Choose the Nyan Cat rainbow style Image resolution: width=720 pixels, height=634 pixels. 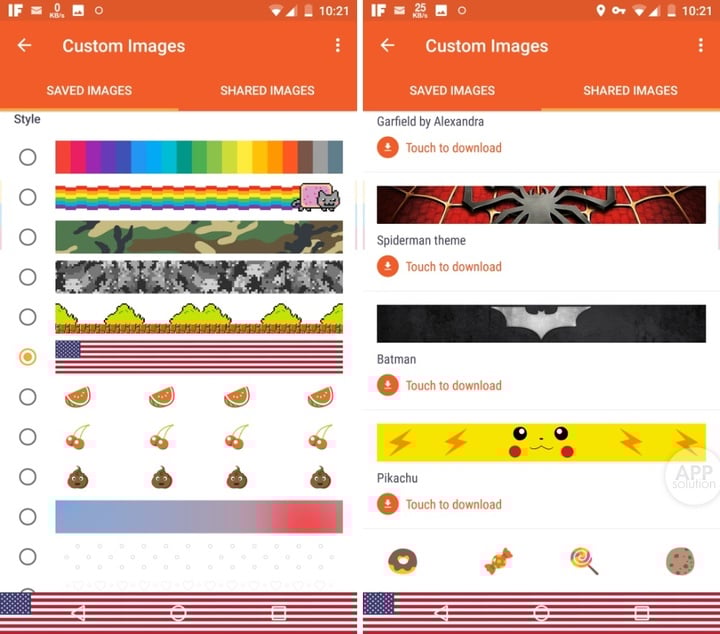(x=28, y=197)
